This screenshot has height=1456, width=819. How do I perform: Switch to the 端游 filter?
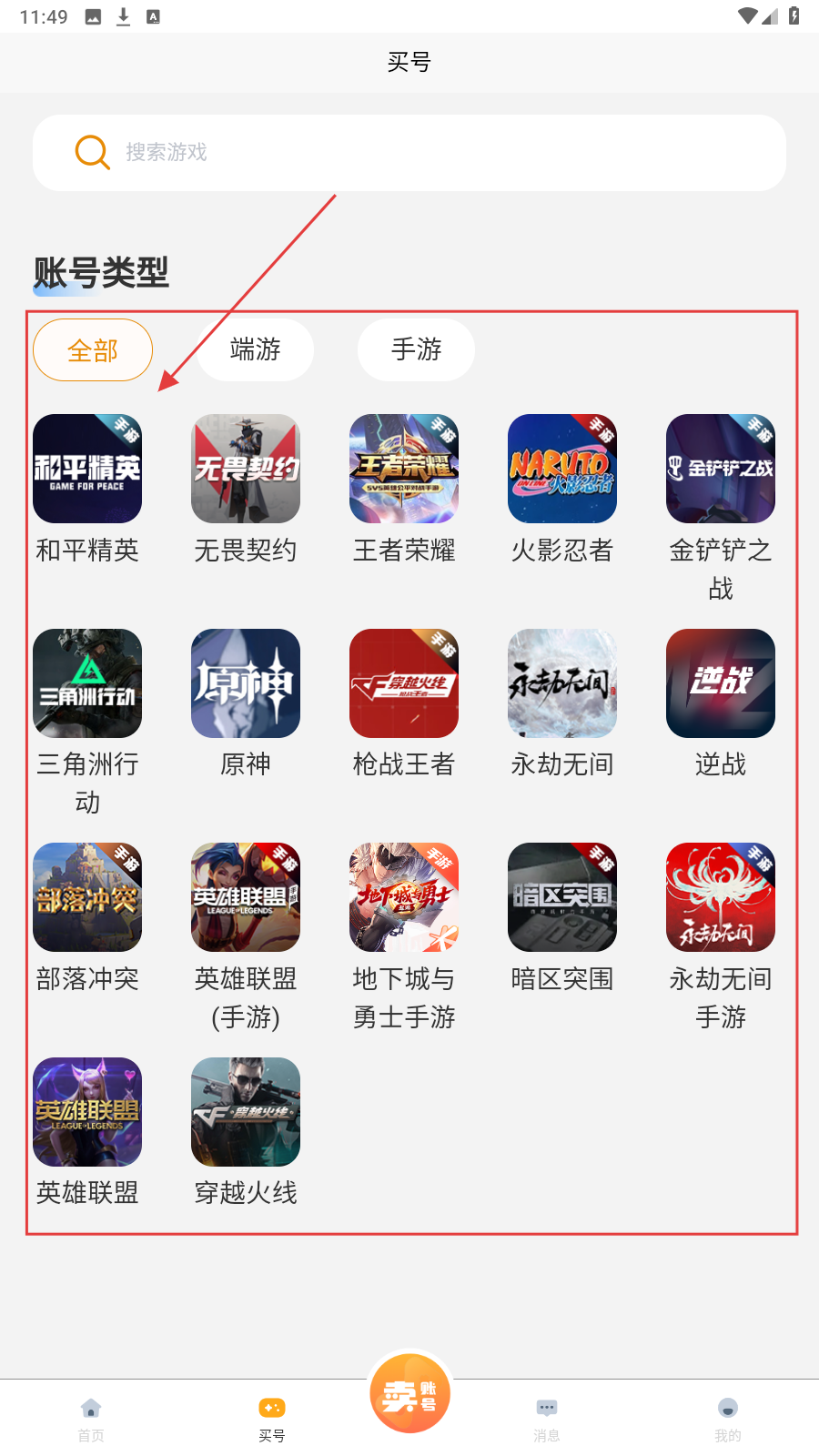(256, 349)
